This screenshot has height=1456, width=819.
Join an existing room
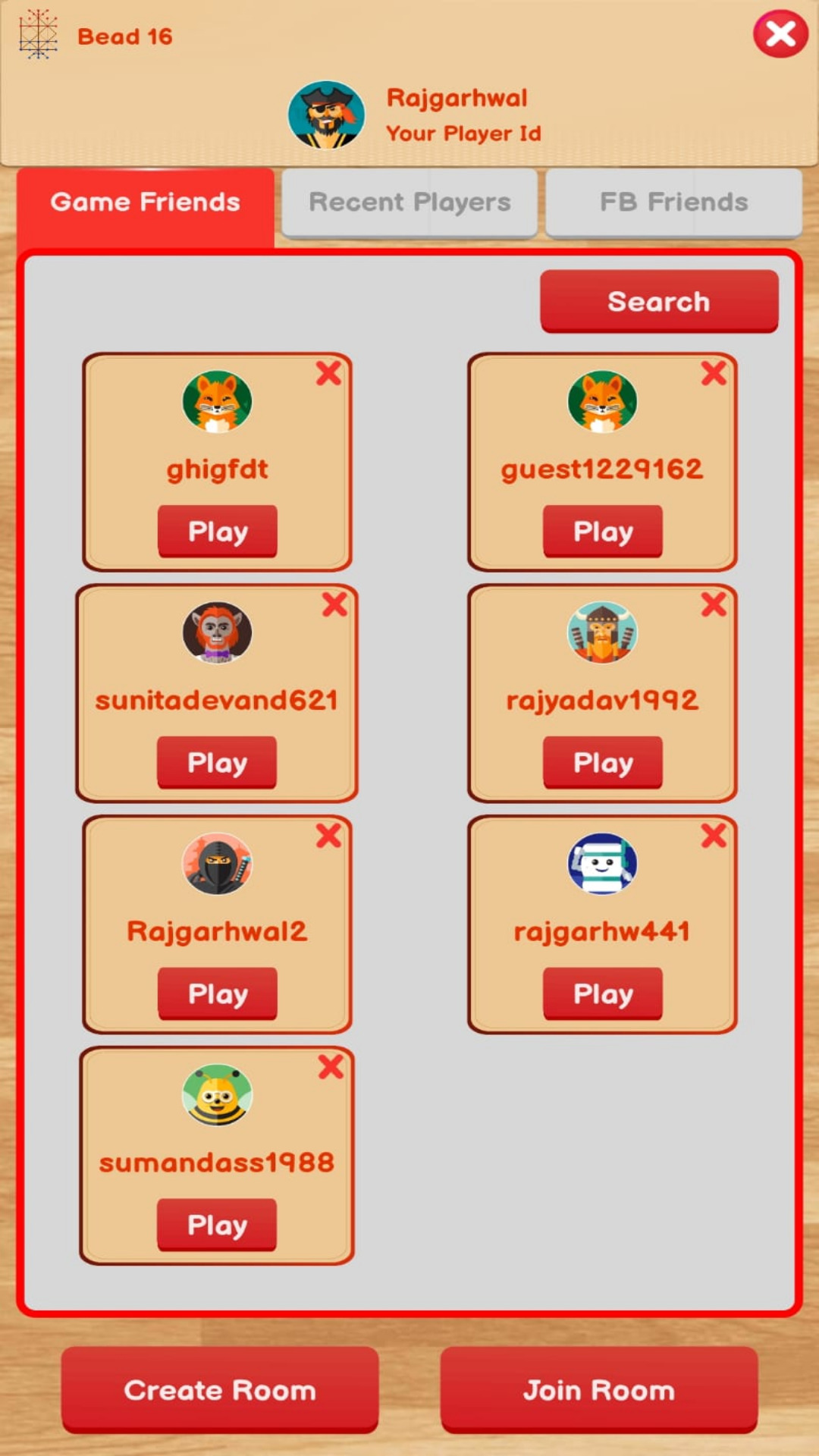[x=599, y=1390]
